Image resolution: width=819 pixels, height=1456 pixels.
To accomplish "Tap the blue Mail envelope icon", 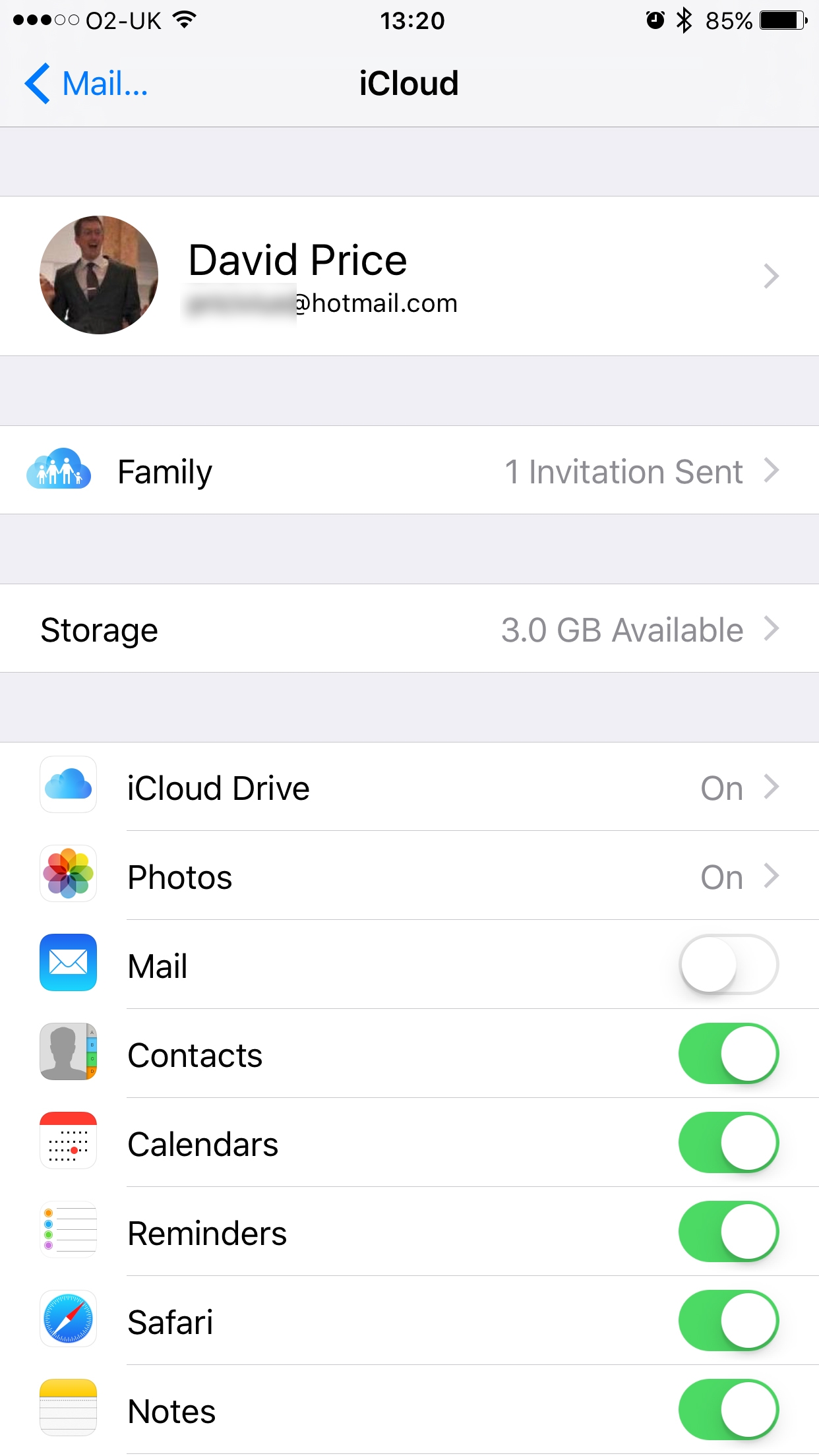I will click(68, 963).
